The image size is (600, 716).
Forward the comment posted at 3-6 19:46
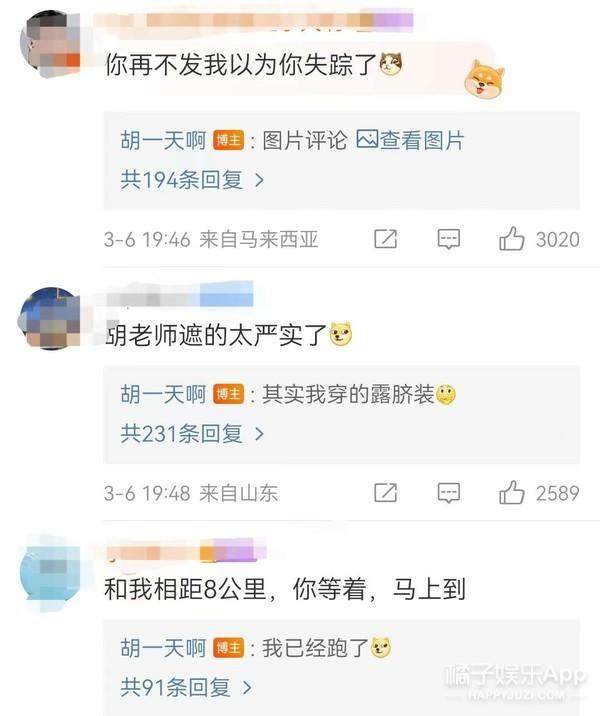point(385,239)
